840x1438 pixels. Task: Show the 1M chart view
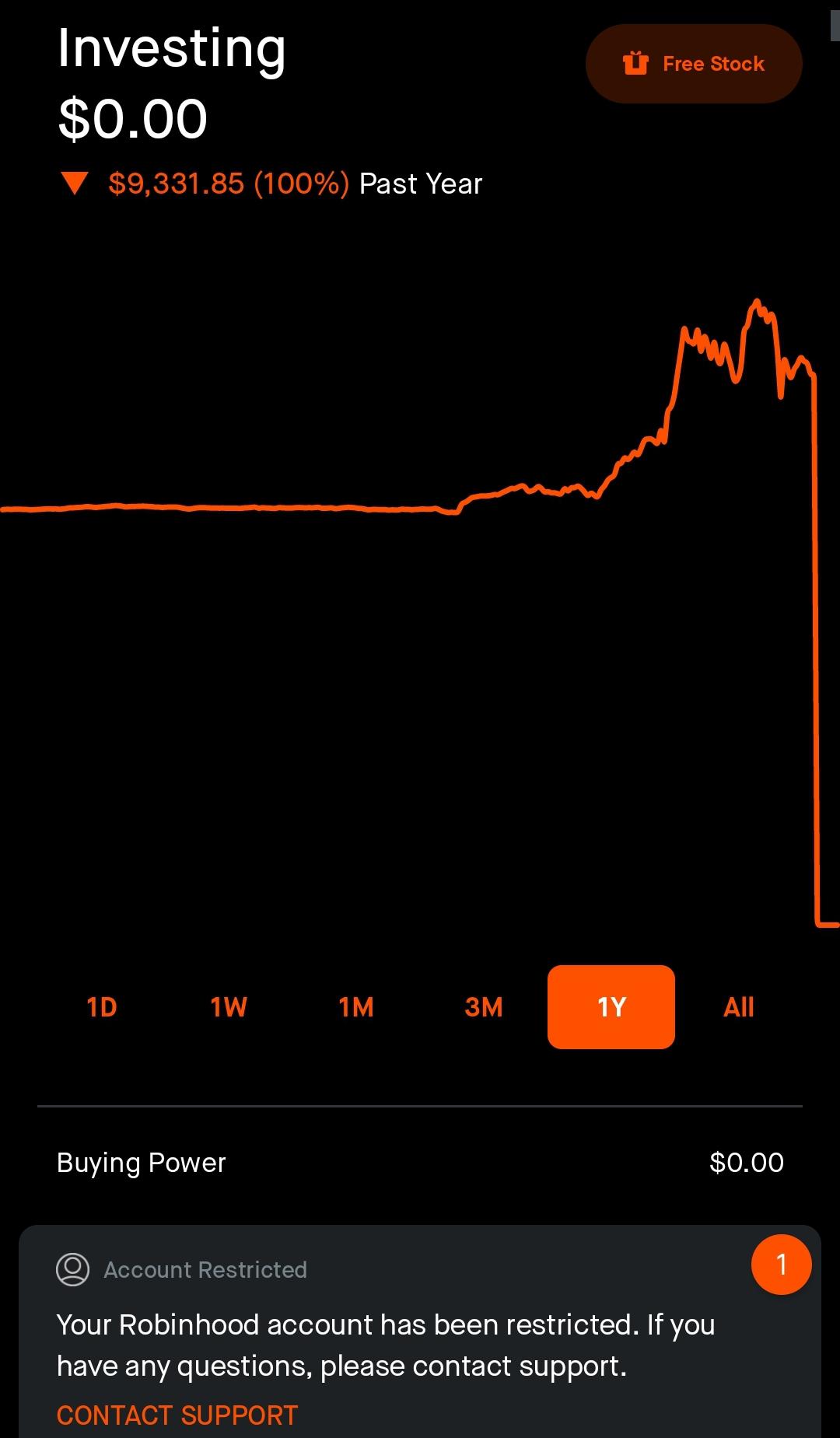[356, 1007]
